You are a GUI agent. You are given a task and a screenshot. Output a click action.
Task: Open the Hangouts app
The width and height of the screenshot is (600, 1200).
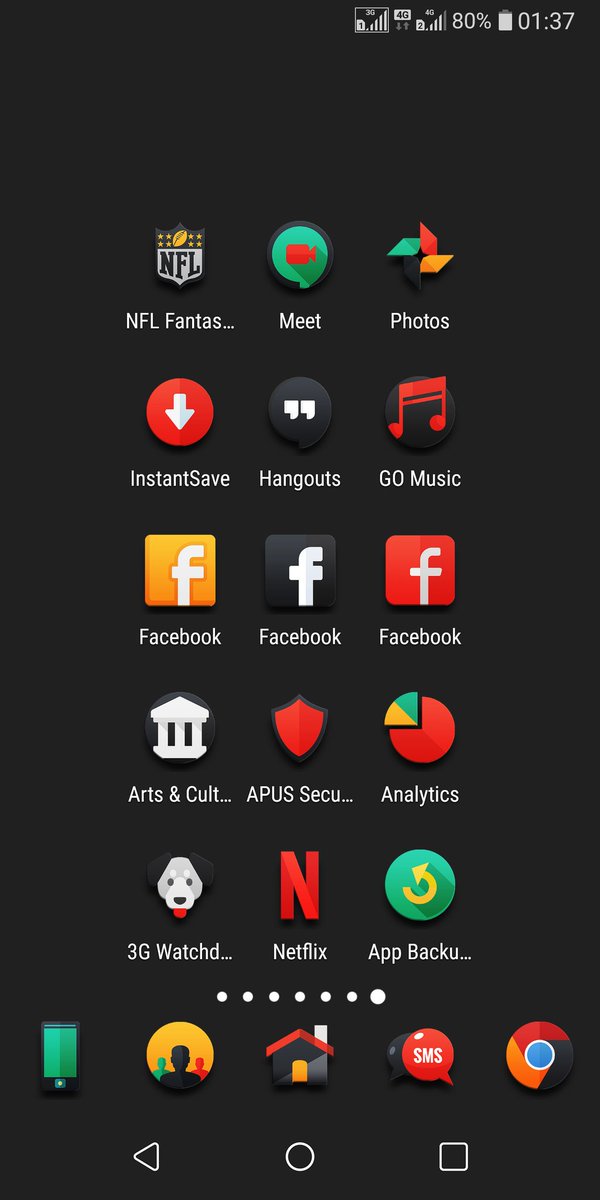pos(300,414)
